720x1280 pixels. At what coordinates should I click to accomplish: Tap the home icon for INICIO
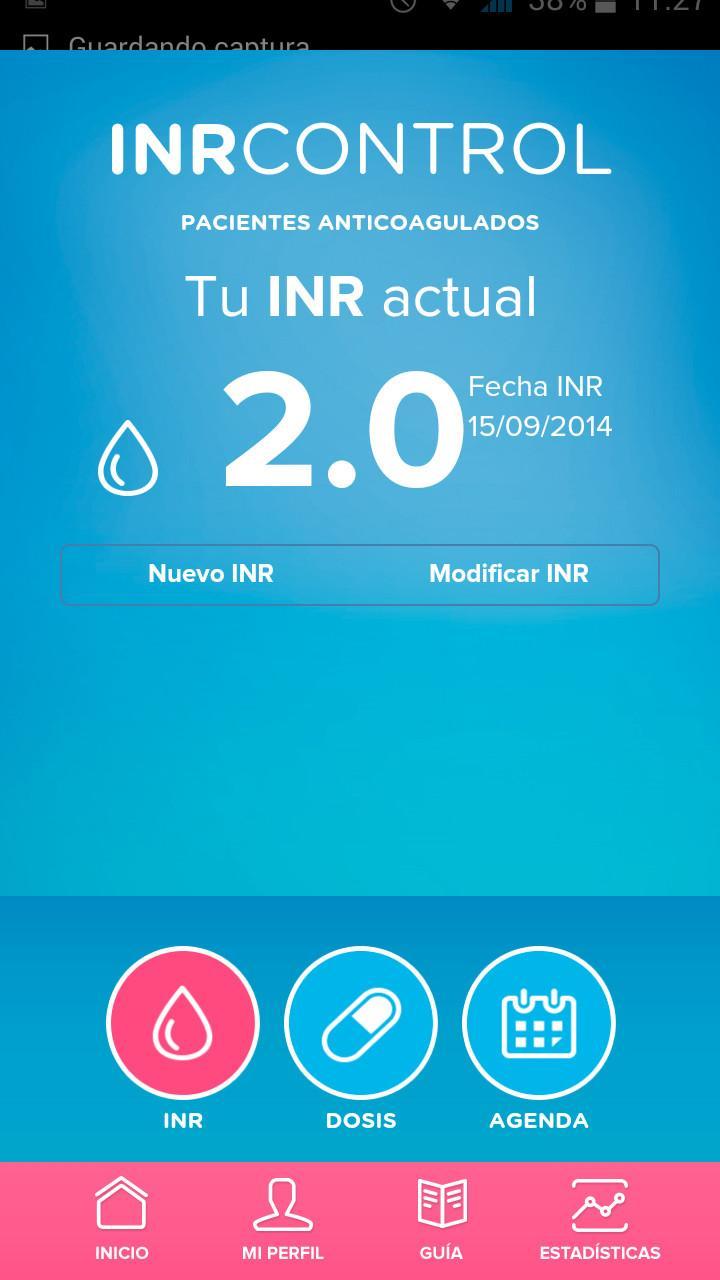121,1203
